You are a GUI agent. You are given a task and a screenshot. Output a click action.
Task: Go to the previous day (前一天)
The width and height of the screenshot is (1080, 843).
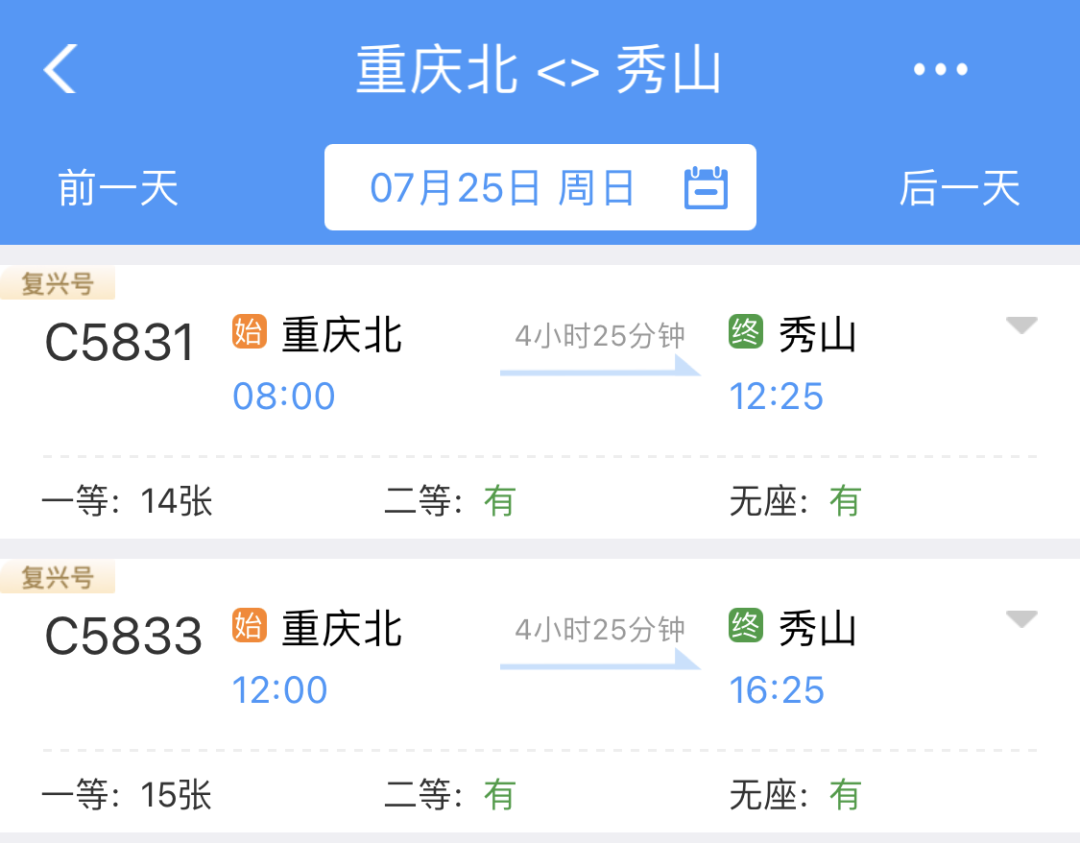click(x=118, y=188)
